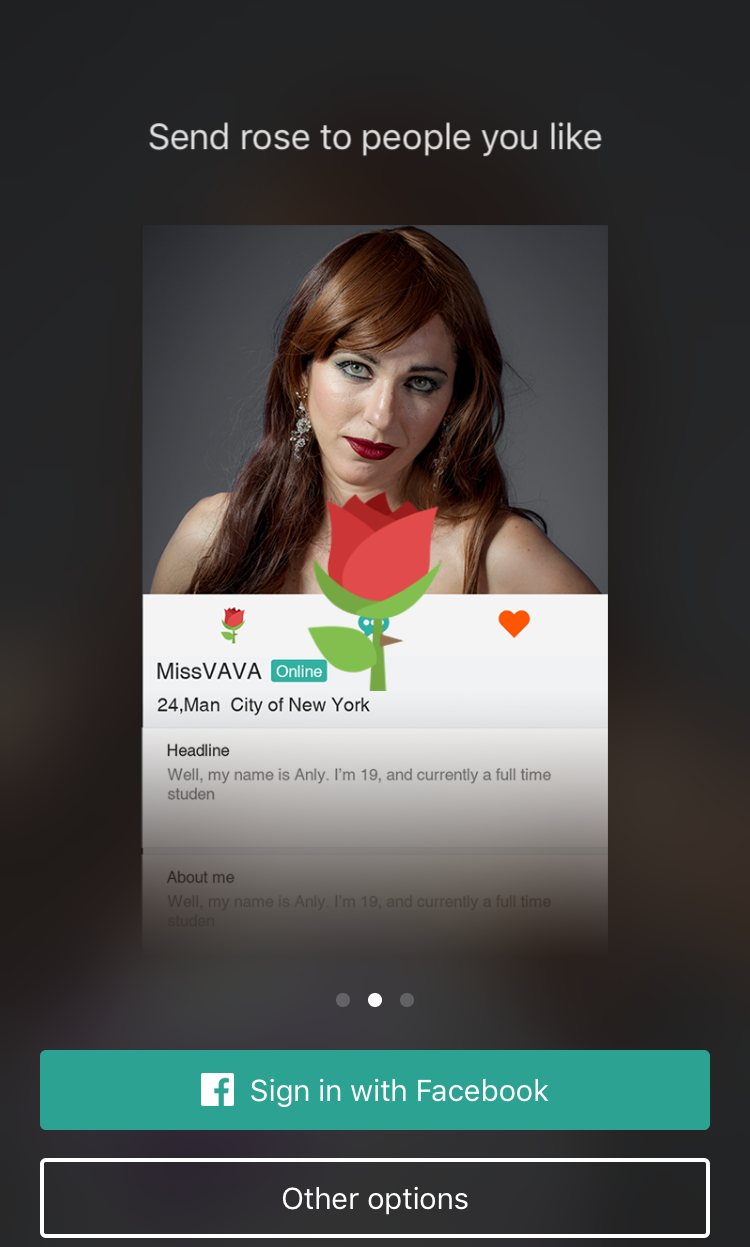Select the first page indicator dot
The width and height of the screenshot is (750, 1247).
[x=343, y=1000]
